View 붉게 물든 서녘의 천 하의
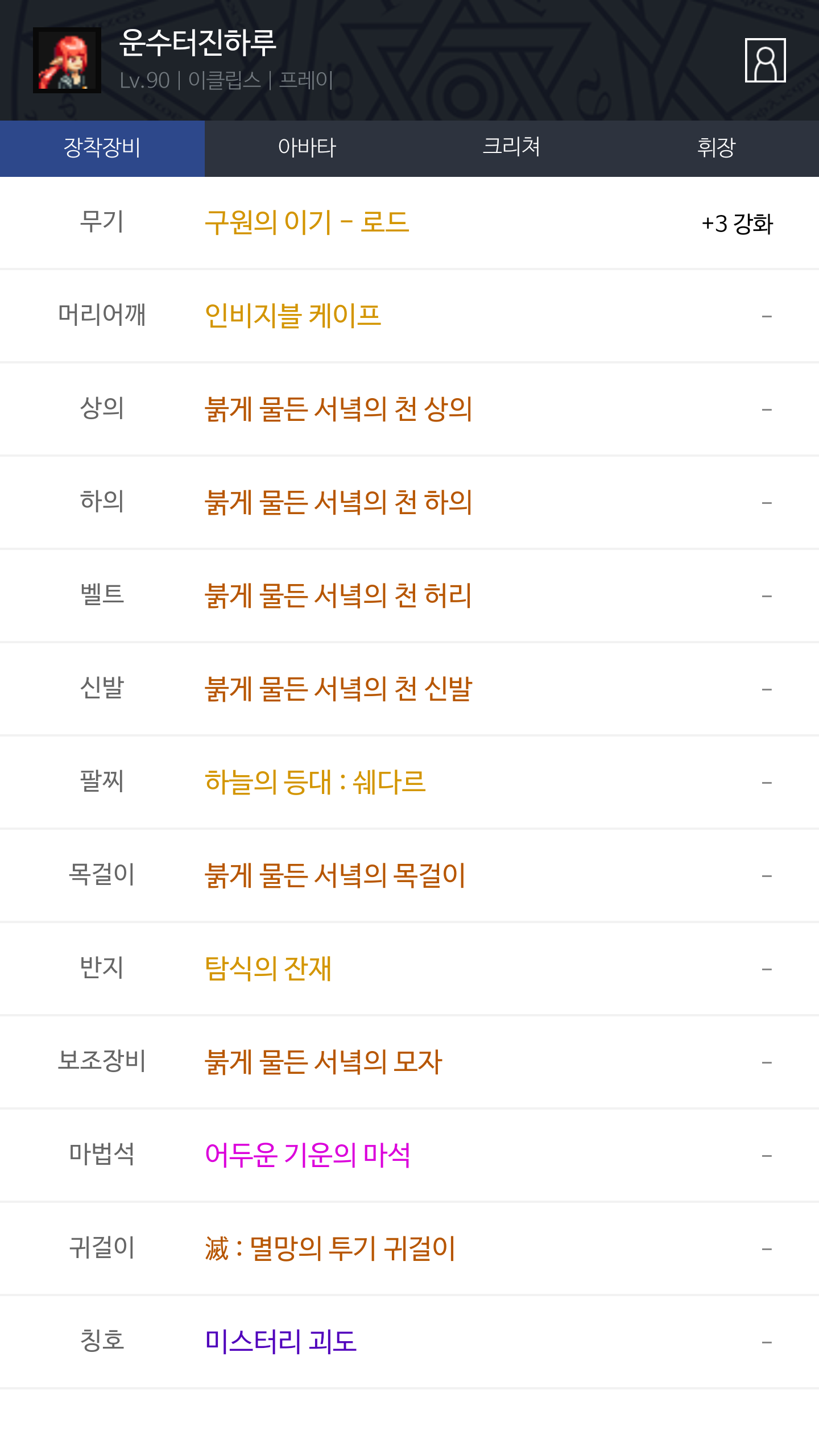 click(x=338, y=502)
